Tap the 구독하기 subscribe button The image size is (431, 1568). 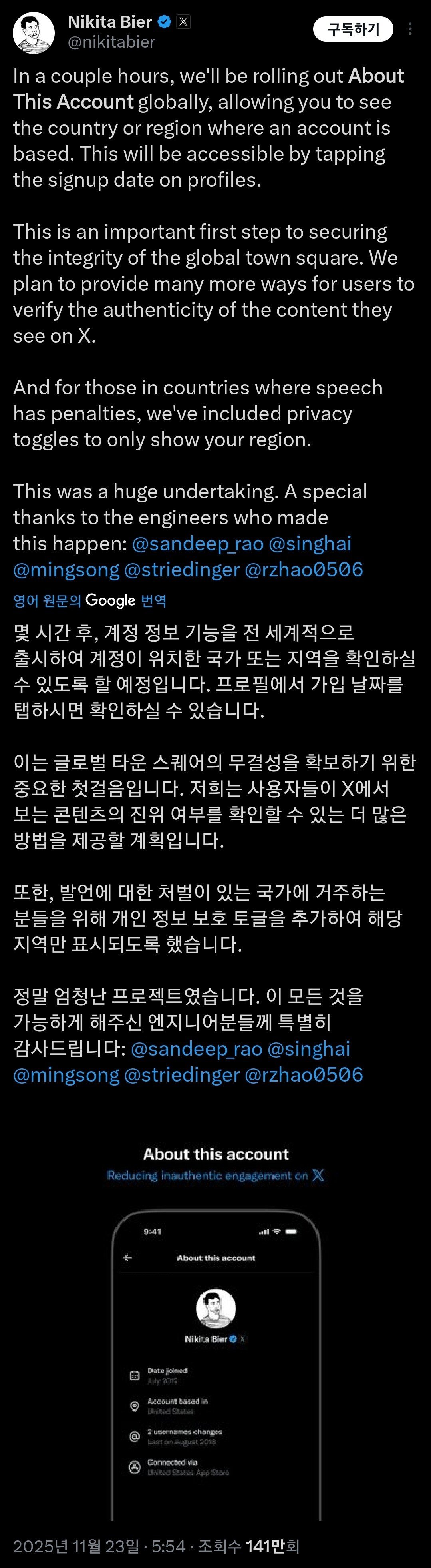click(x=353, y=29)
